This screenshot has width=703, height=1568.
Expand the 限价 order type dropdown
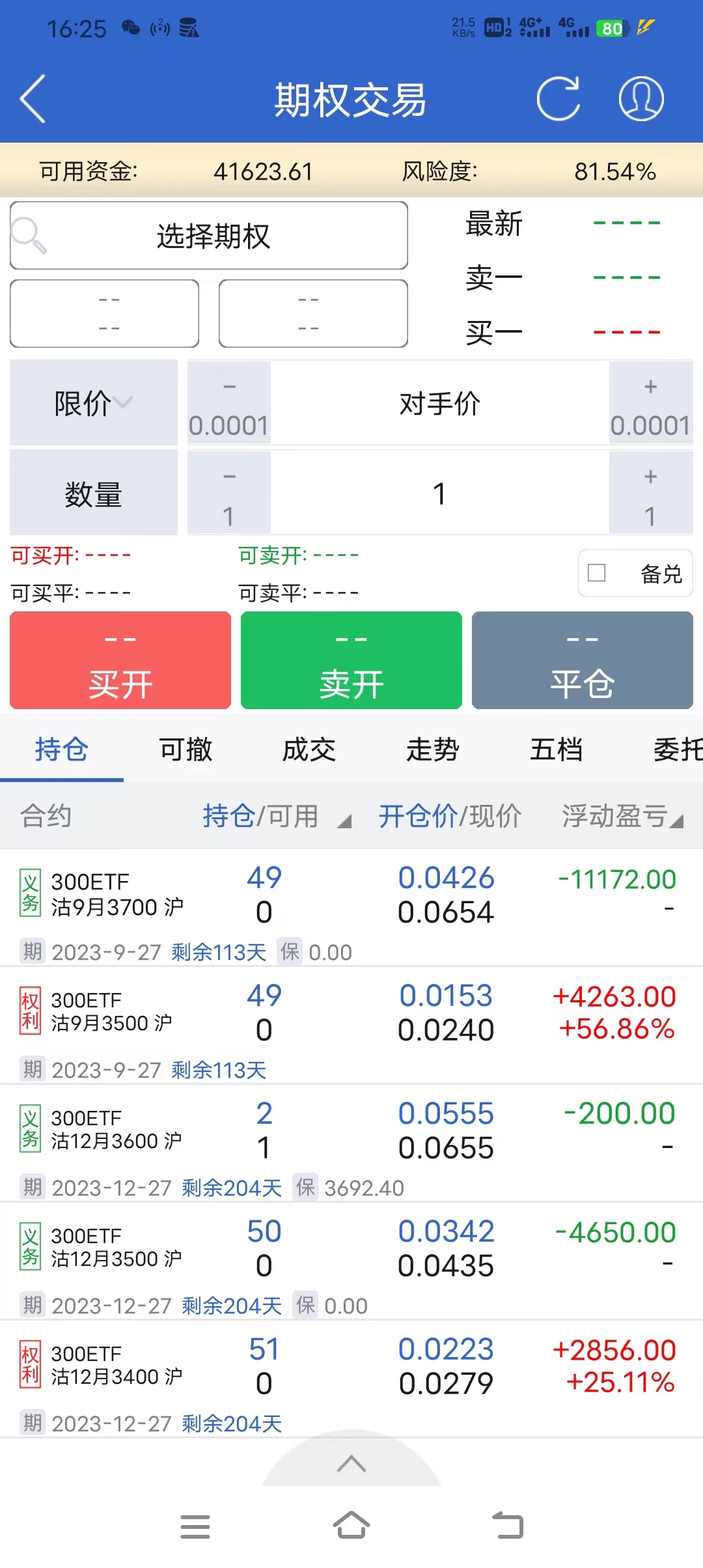(94, 403)
